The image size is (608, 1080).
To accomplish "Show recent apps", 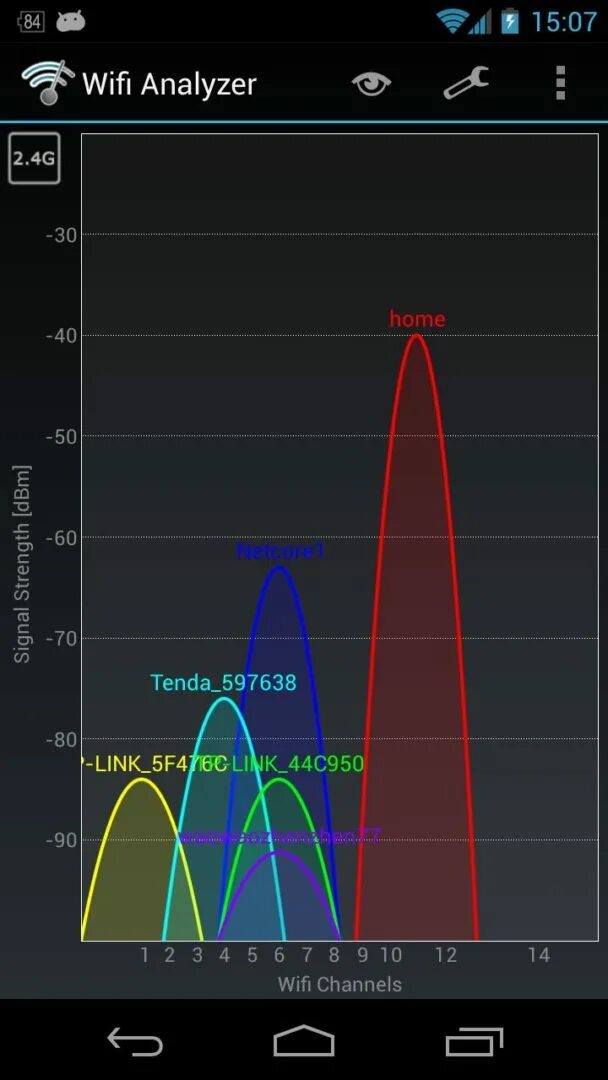I will [x=473, y=1041].
